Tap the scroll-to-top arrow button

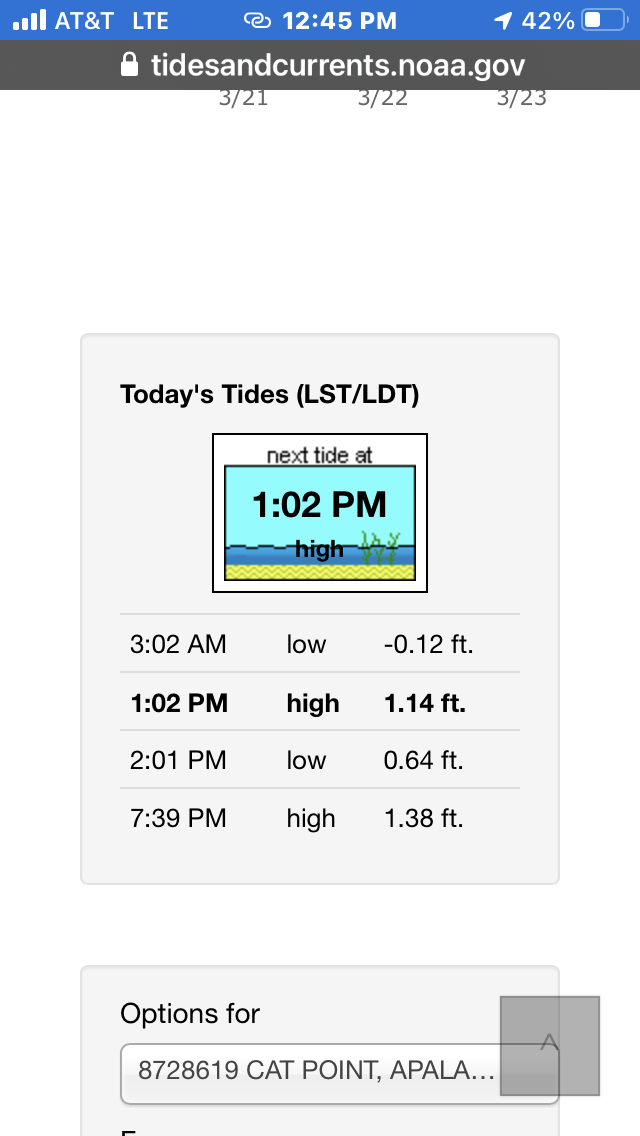(x=549, y=1045)
